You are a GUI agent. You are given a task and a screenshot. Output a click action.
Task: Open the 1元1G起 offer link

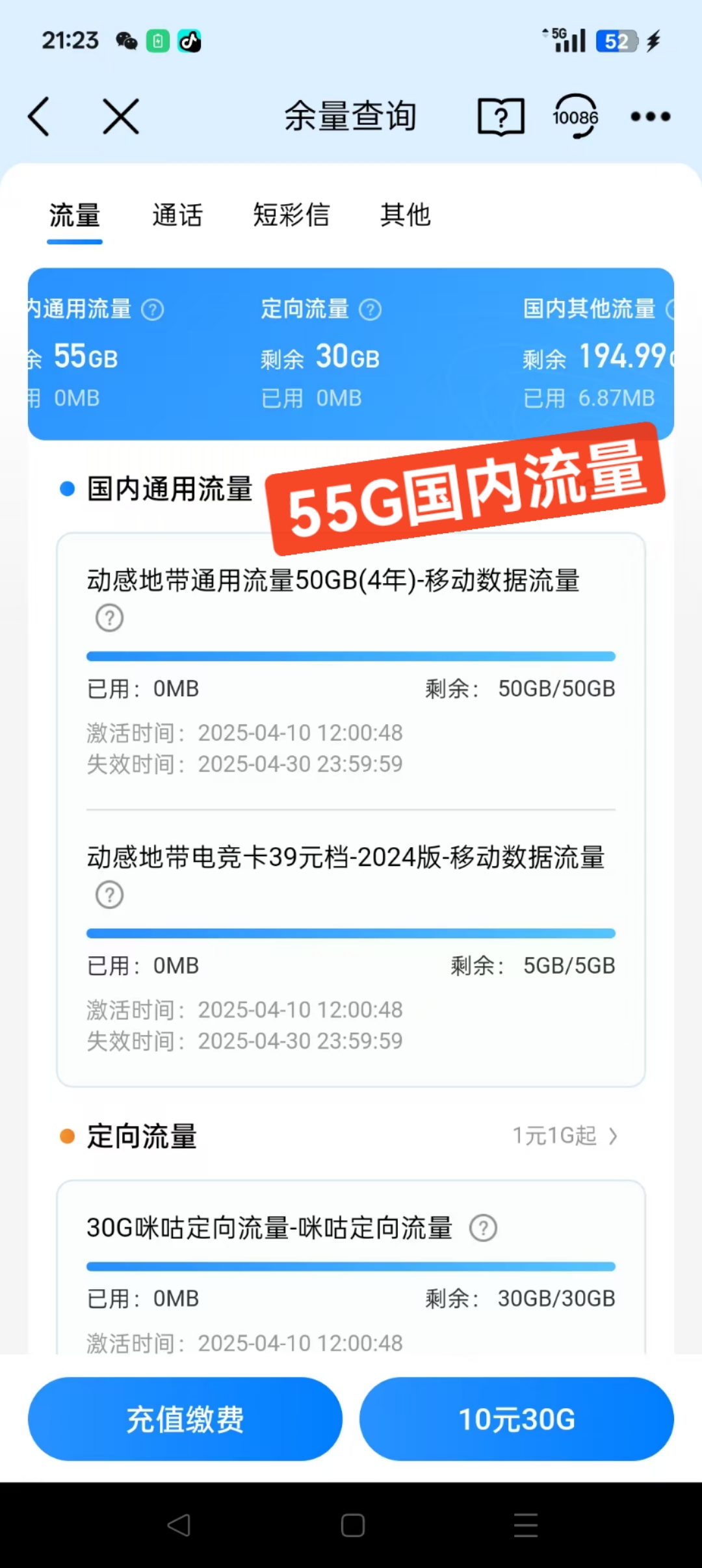tap(565, 1136)
